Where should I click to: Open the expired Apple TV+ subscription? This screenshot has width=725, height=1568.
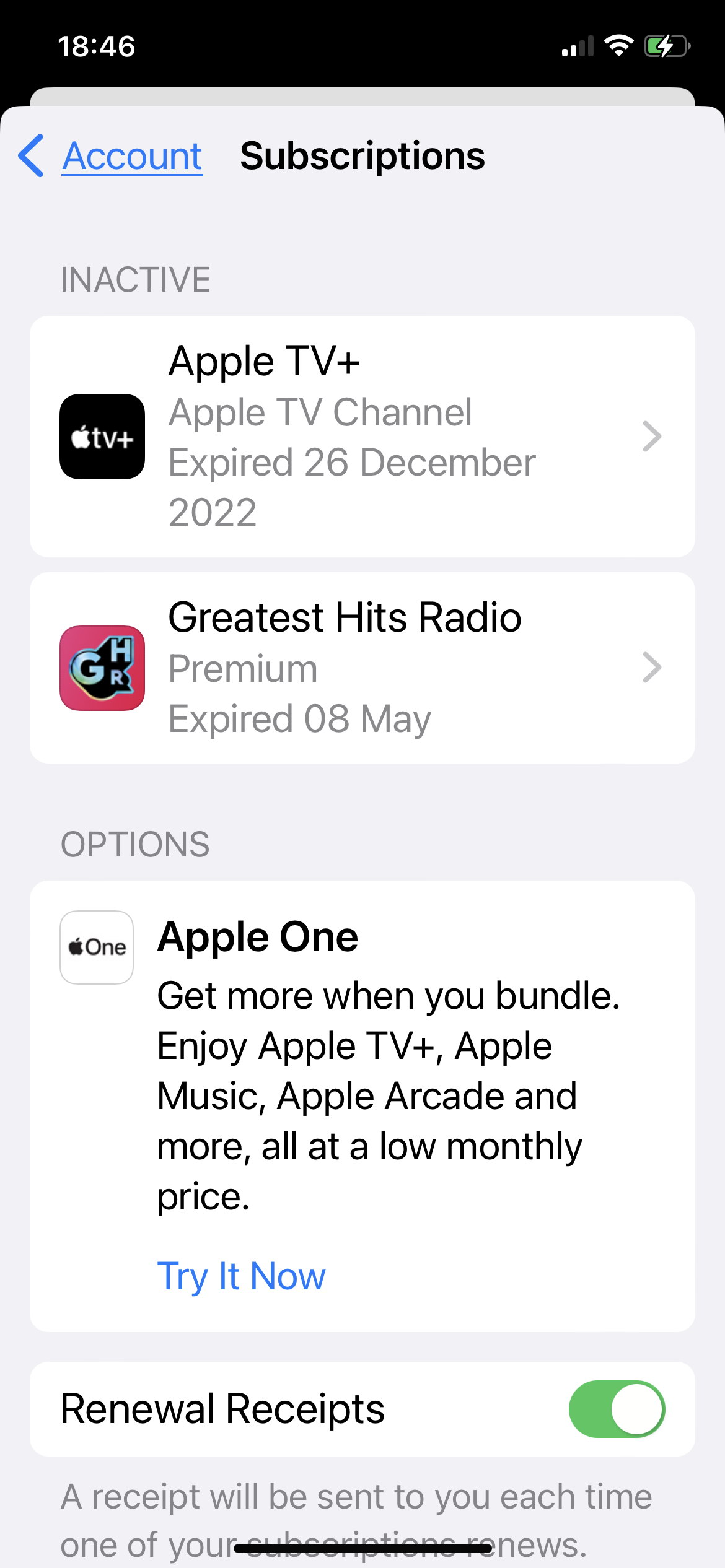click(362, 437)
